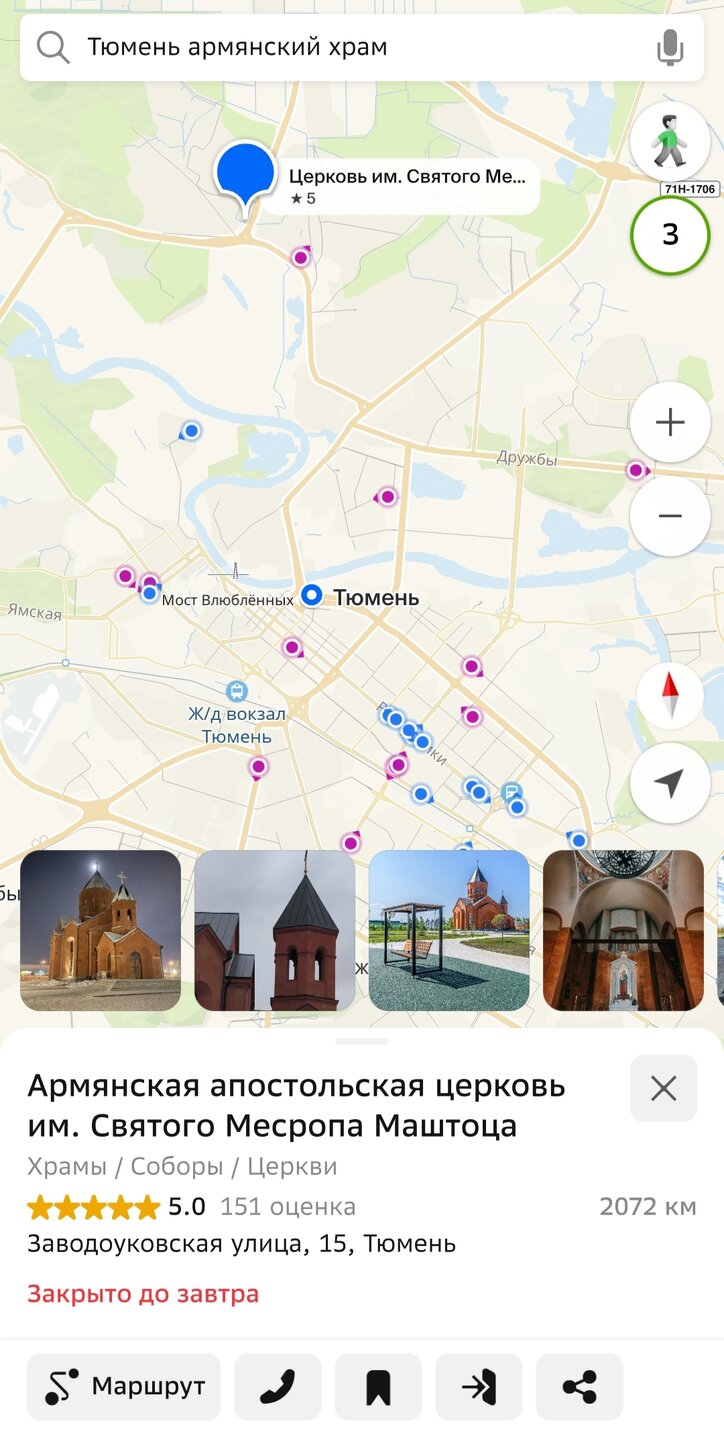This screenshot has width=724, height=1440.
Task: Zoom in on the map
Action: coord(670,422)
